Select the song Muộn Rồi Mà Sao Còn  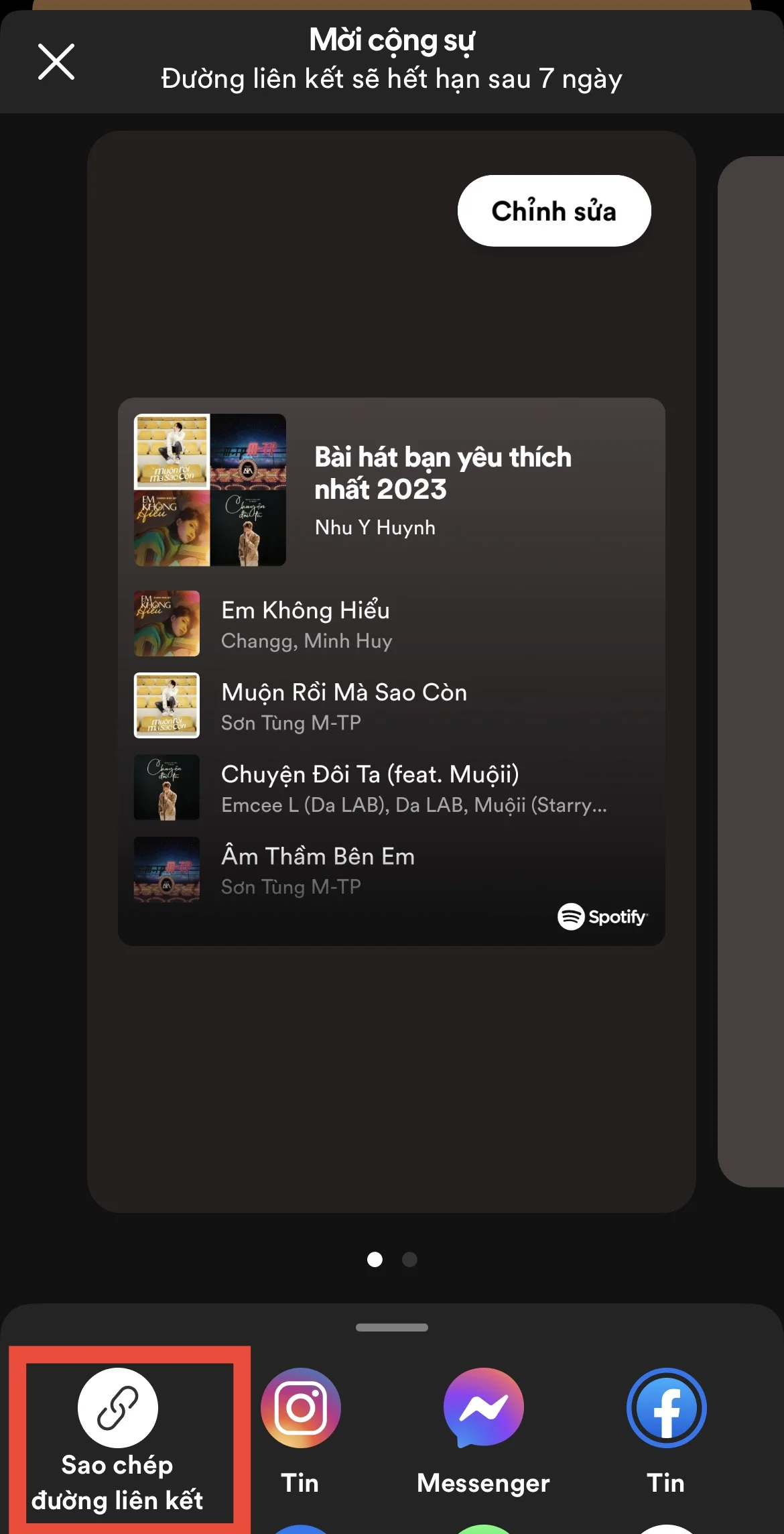tap(344, 692)
